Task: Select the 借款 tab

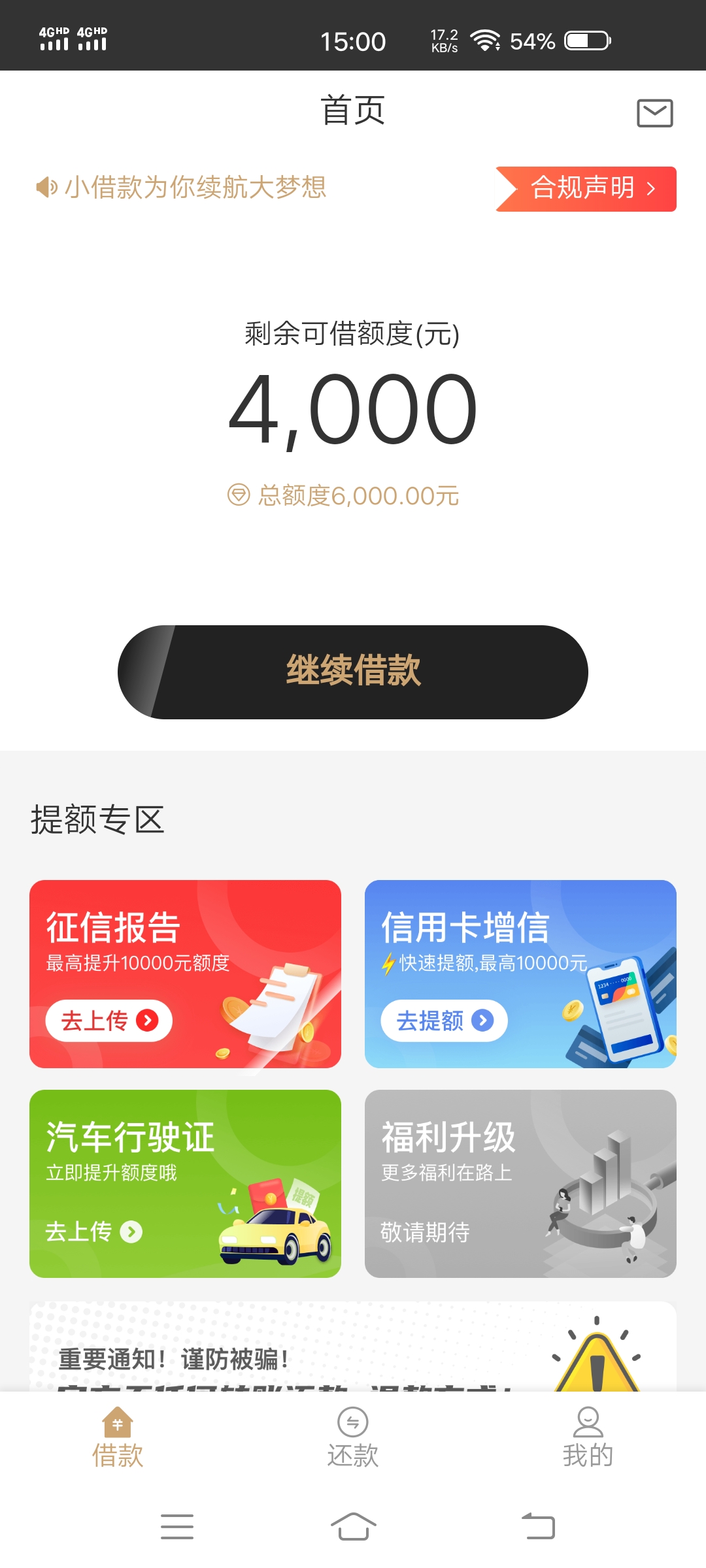Action: [118, 1438]
